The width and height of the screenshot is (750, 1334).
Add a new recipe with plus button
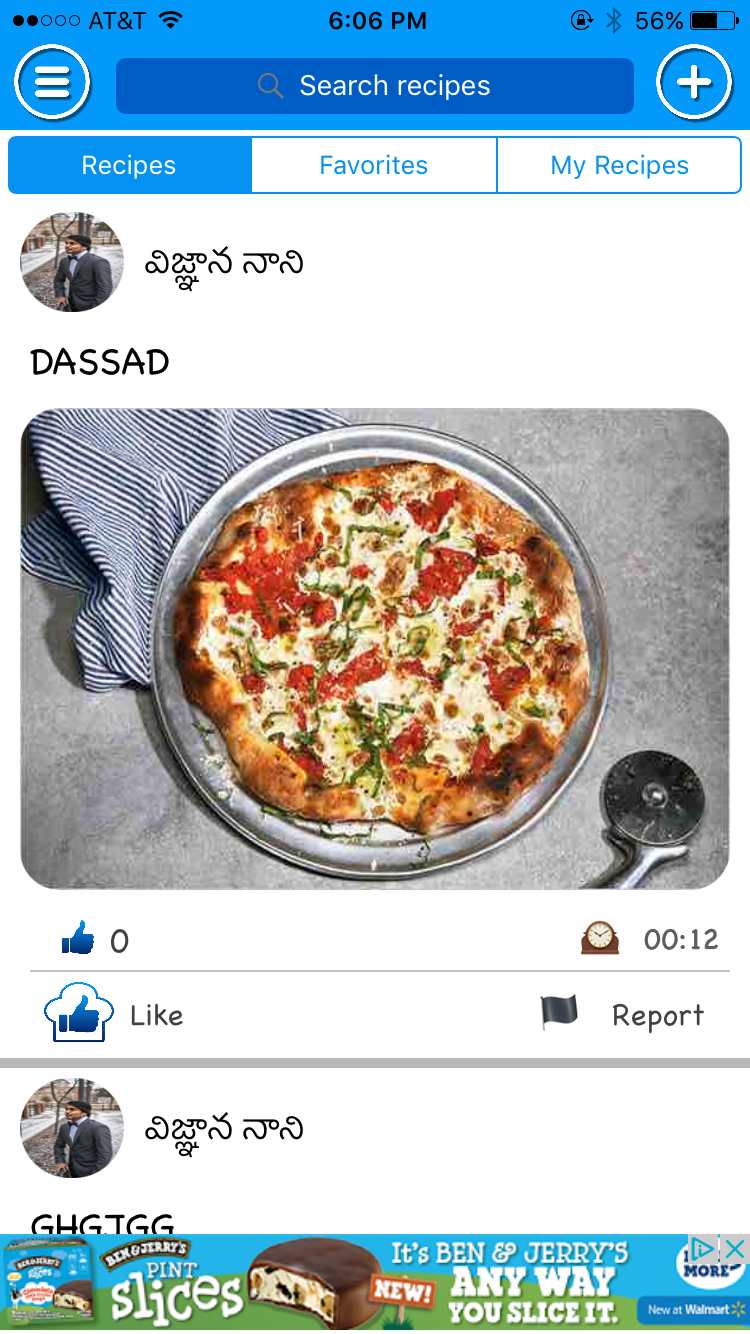[694, 84]
